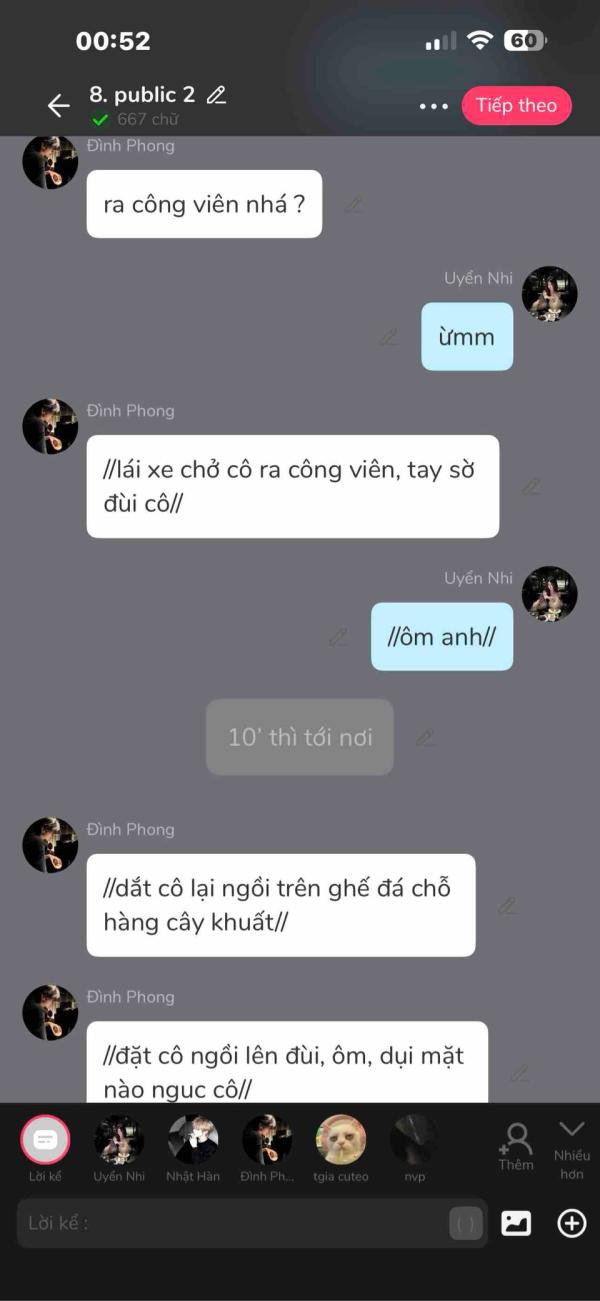The image size is (600, 1301).
Task: Tap the 'Tiếp theo' button
Action: coord(516,106)
